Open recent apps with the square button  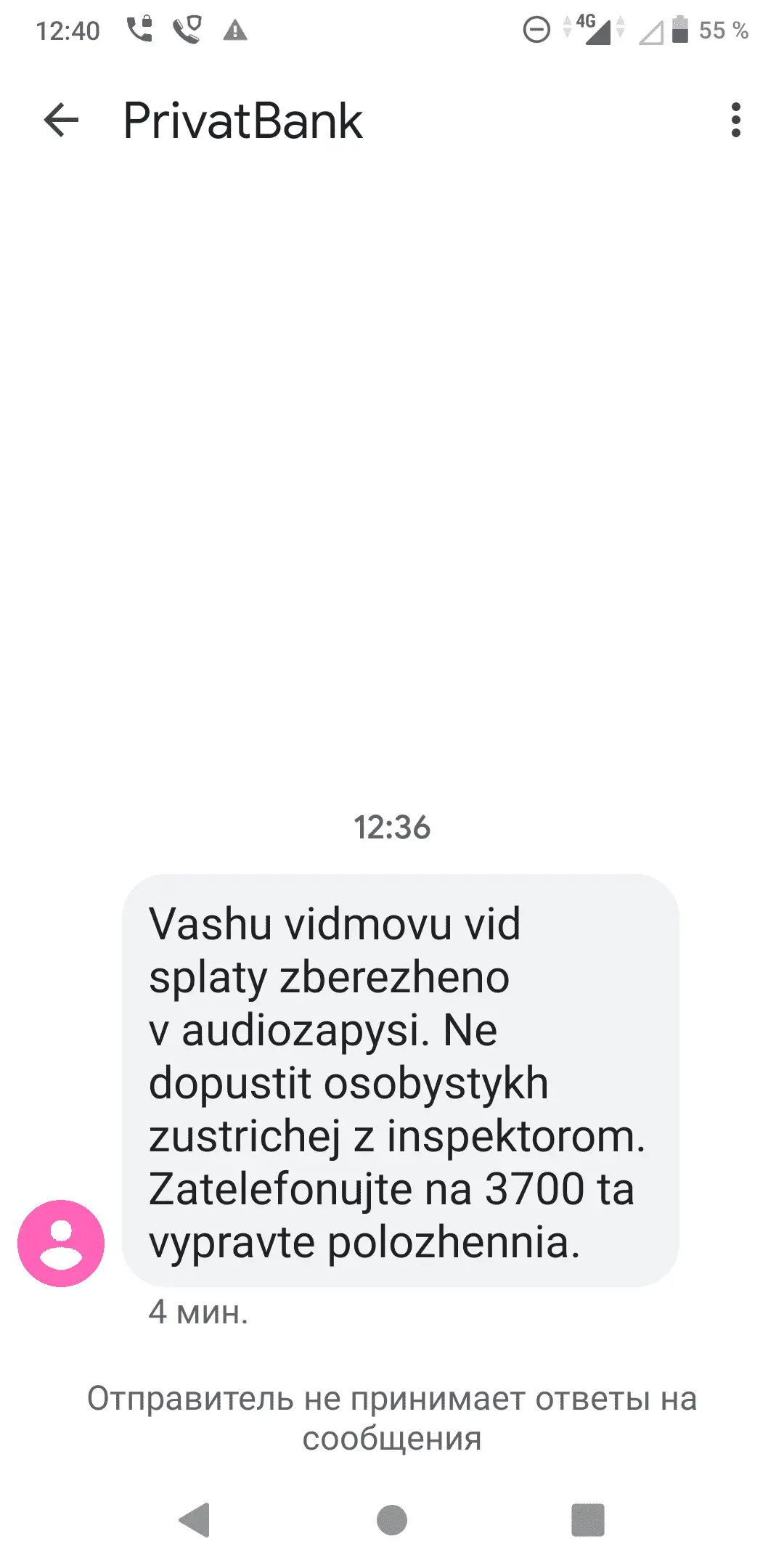click(x=587, y=1520)
